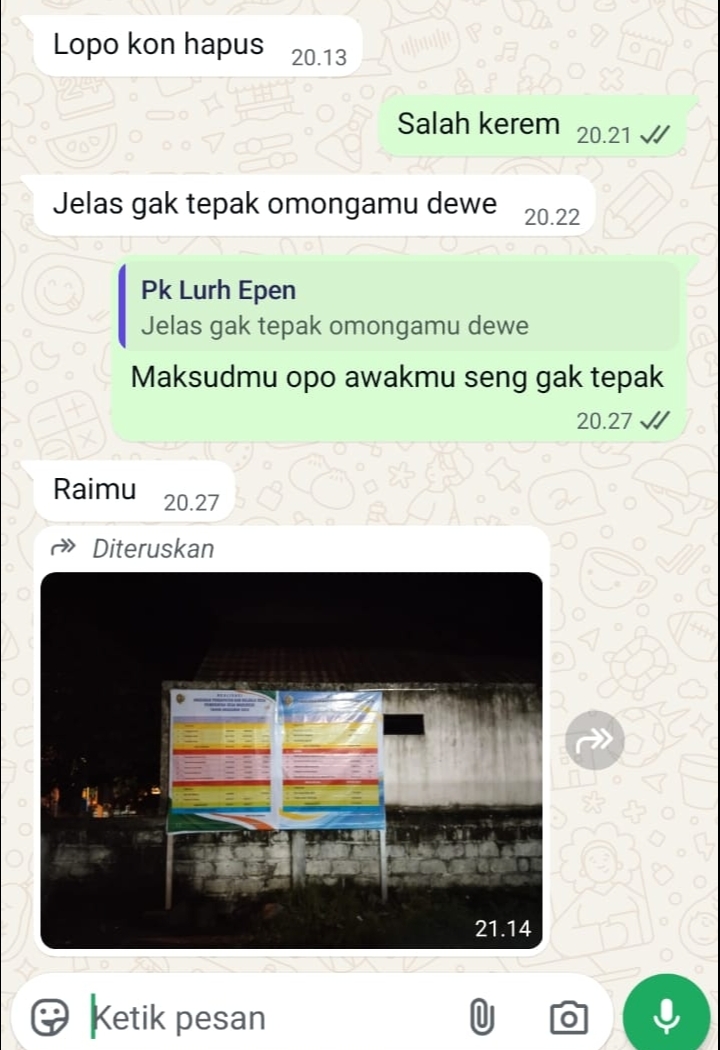This screenshot has width=720, height=1050.
Task: Open the emoji and sticker picker
Action: (48, 1018)
